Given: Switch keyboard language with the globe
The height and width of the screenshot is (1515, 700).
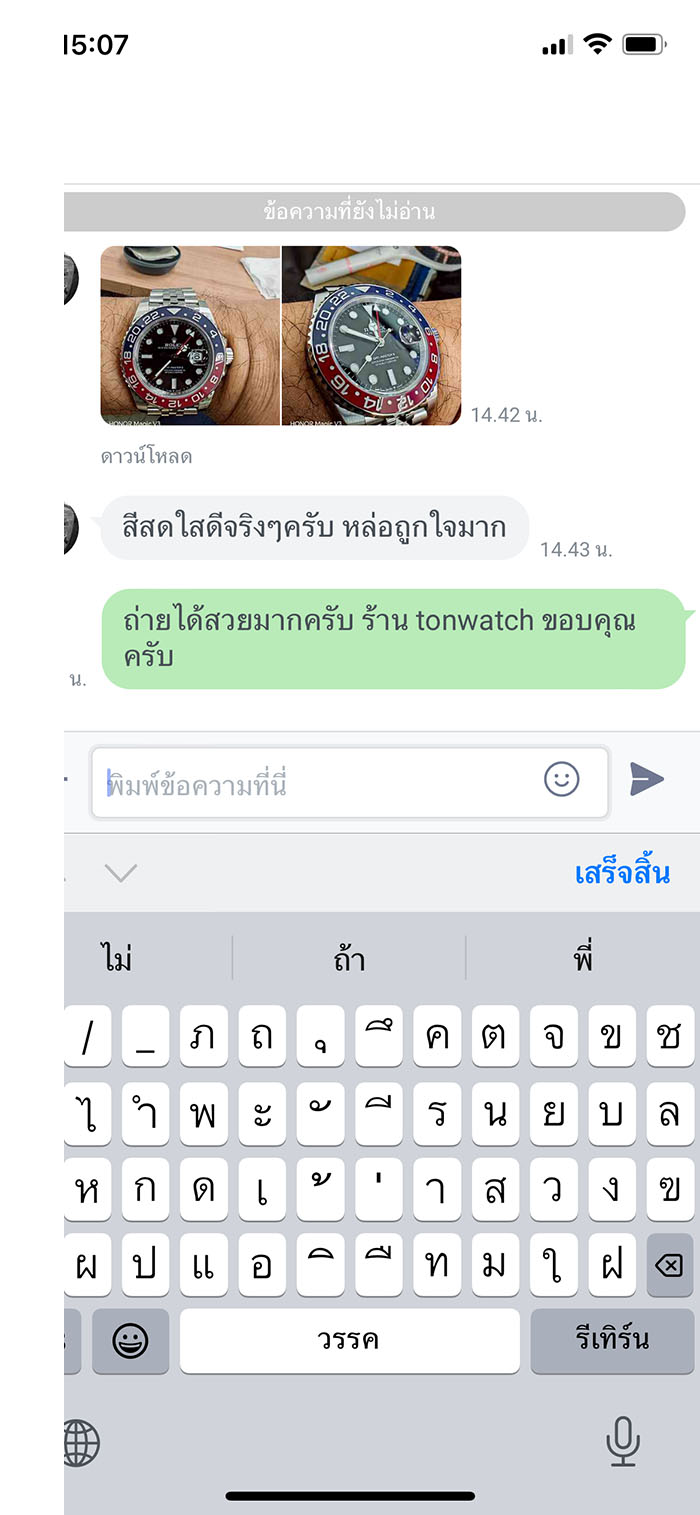Looking at the screenshot, I should 82,1443.
